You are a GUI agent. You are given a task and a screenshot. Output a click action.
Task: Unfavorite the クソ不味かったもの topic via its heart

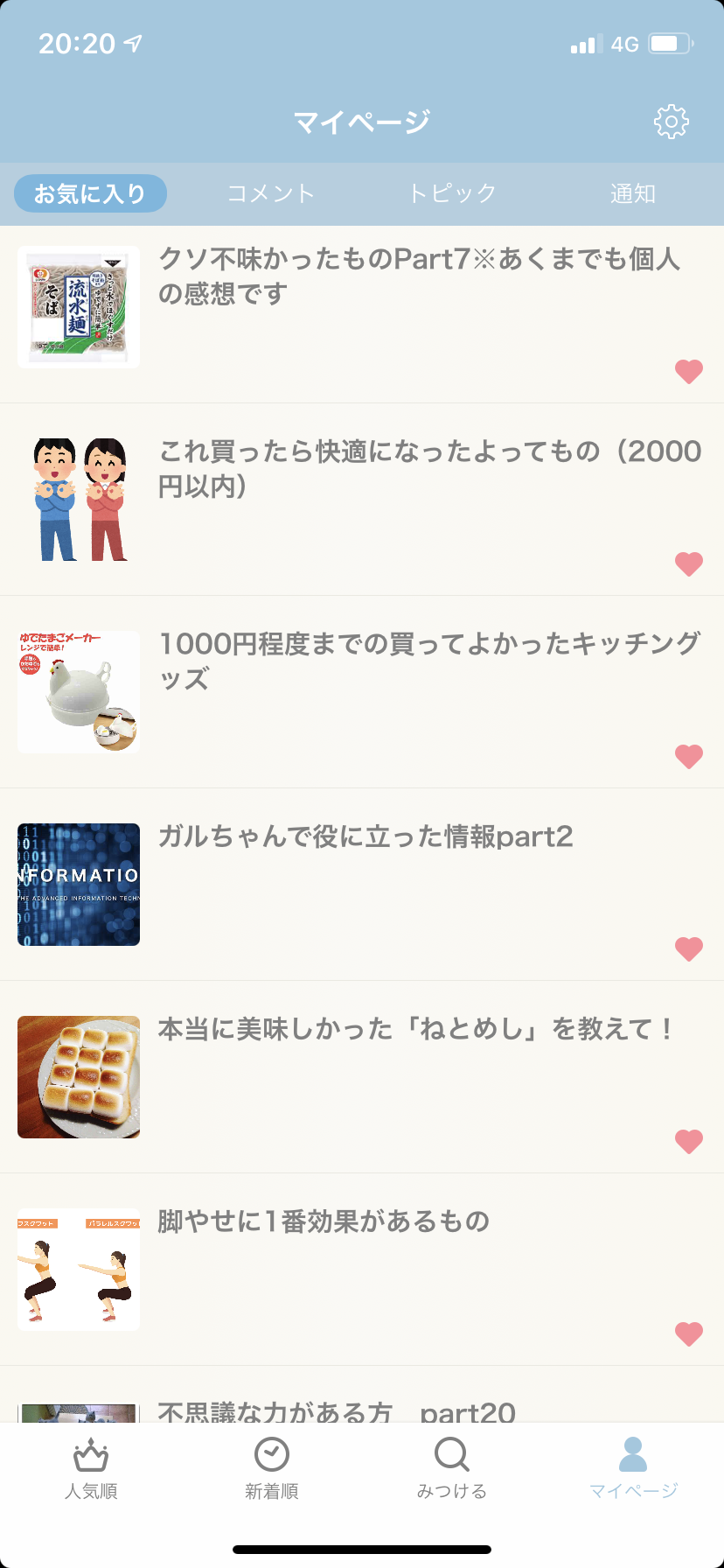pos(688,371)
